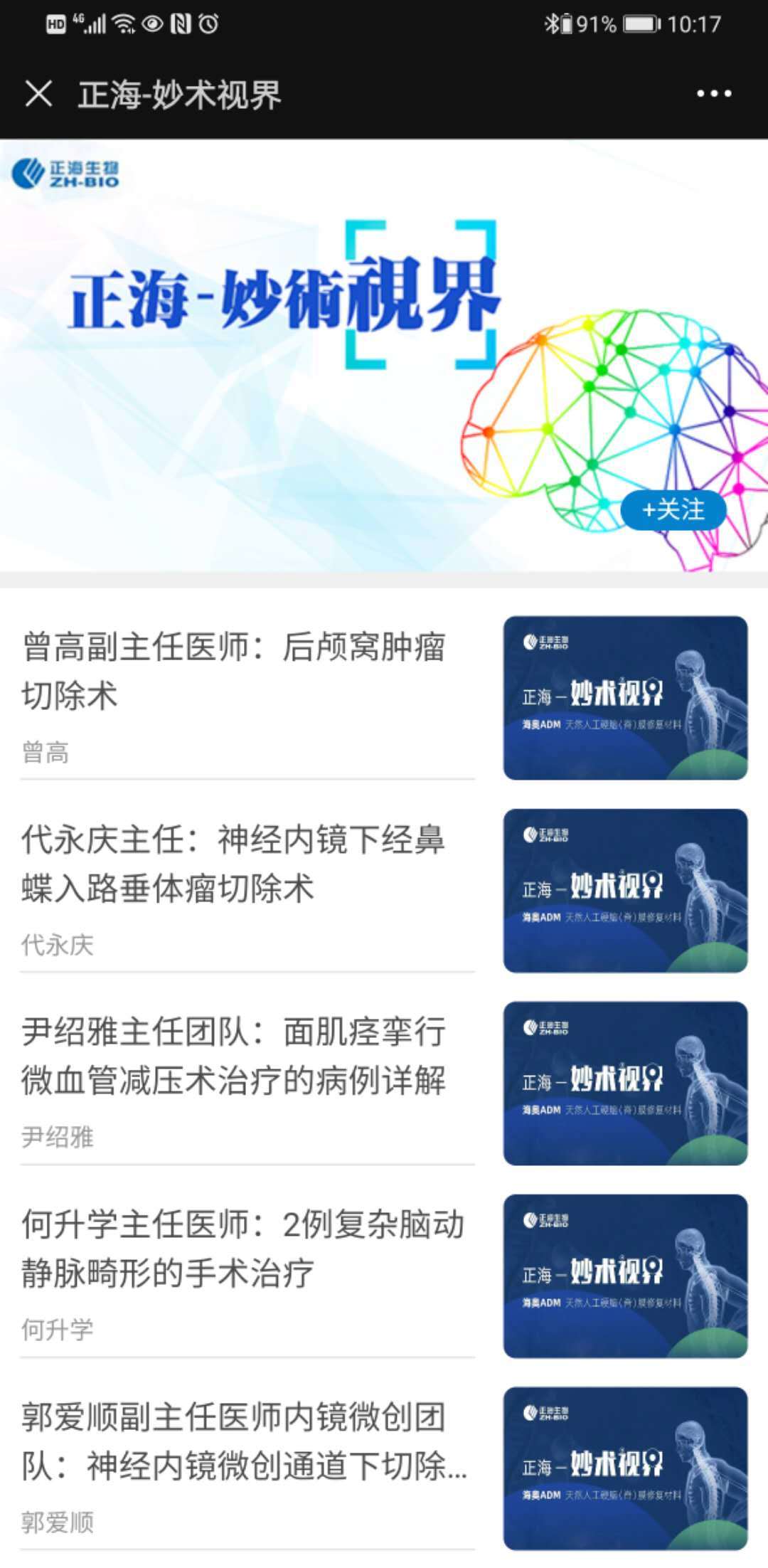This screenshot has height=1568, width=768.
Task: Tap the cover image beside 曾高's article
Action: [x=626, y=698]
